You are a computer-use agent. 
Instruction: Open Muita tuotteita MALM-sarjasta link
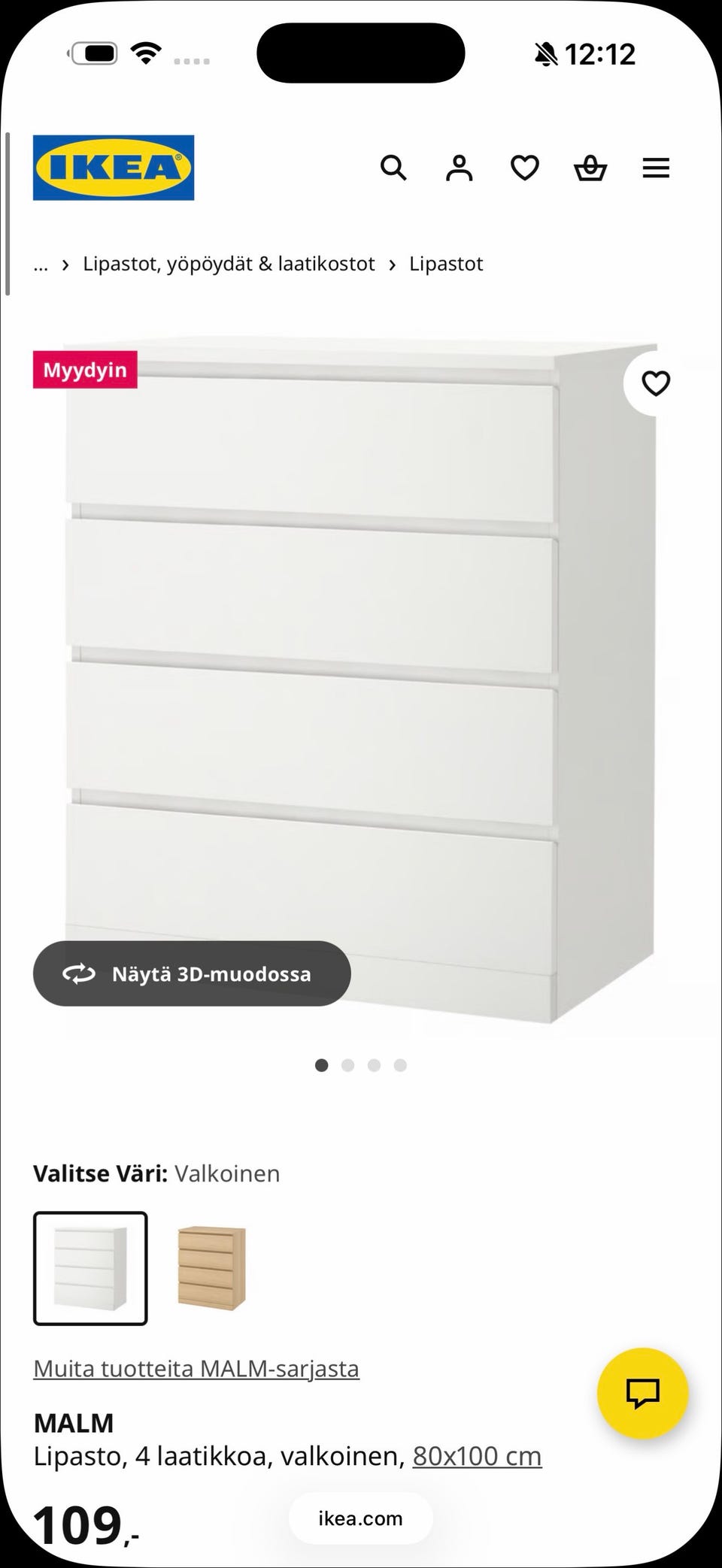[x=196, y=1369]
